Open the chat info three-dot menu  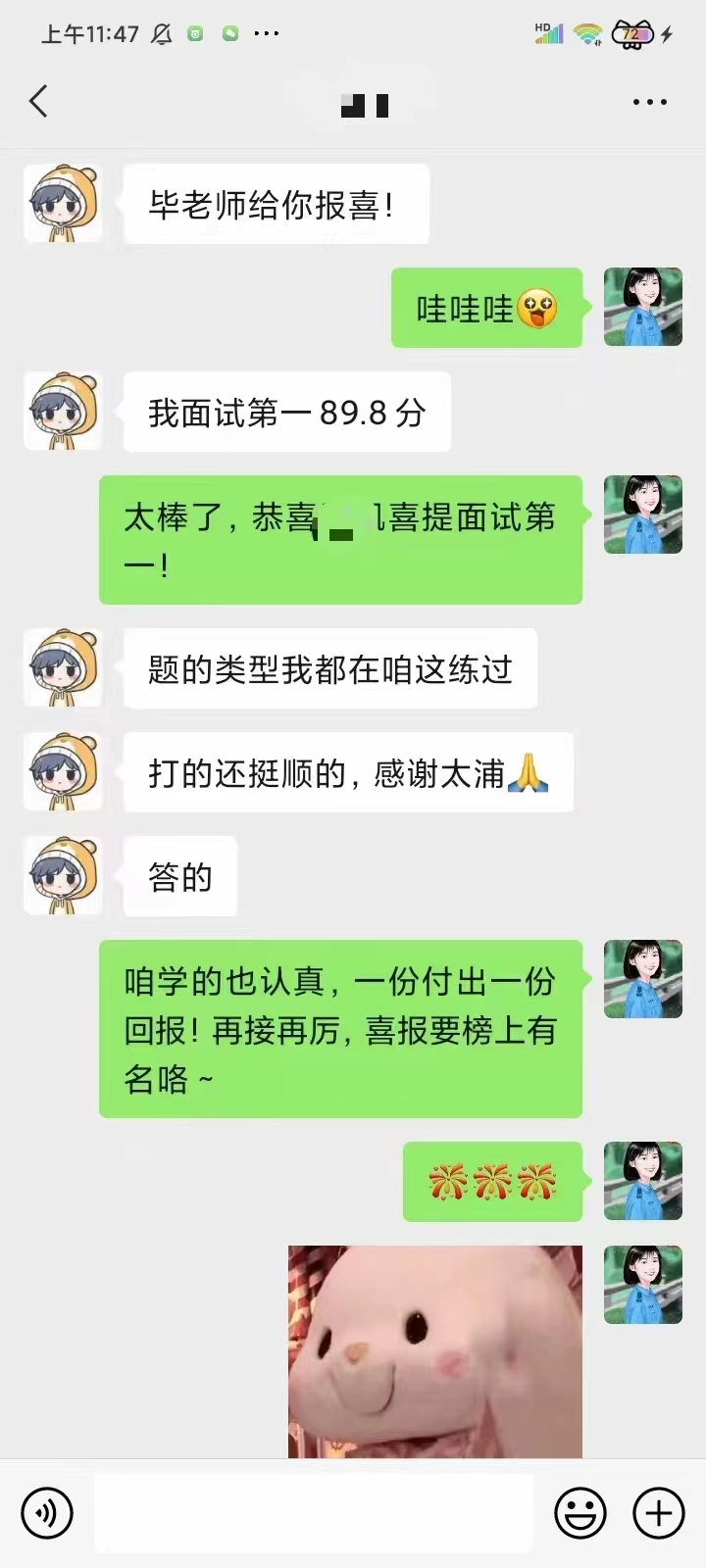pos(649,102)
